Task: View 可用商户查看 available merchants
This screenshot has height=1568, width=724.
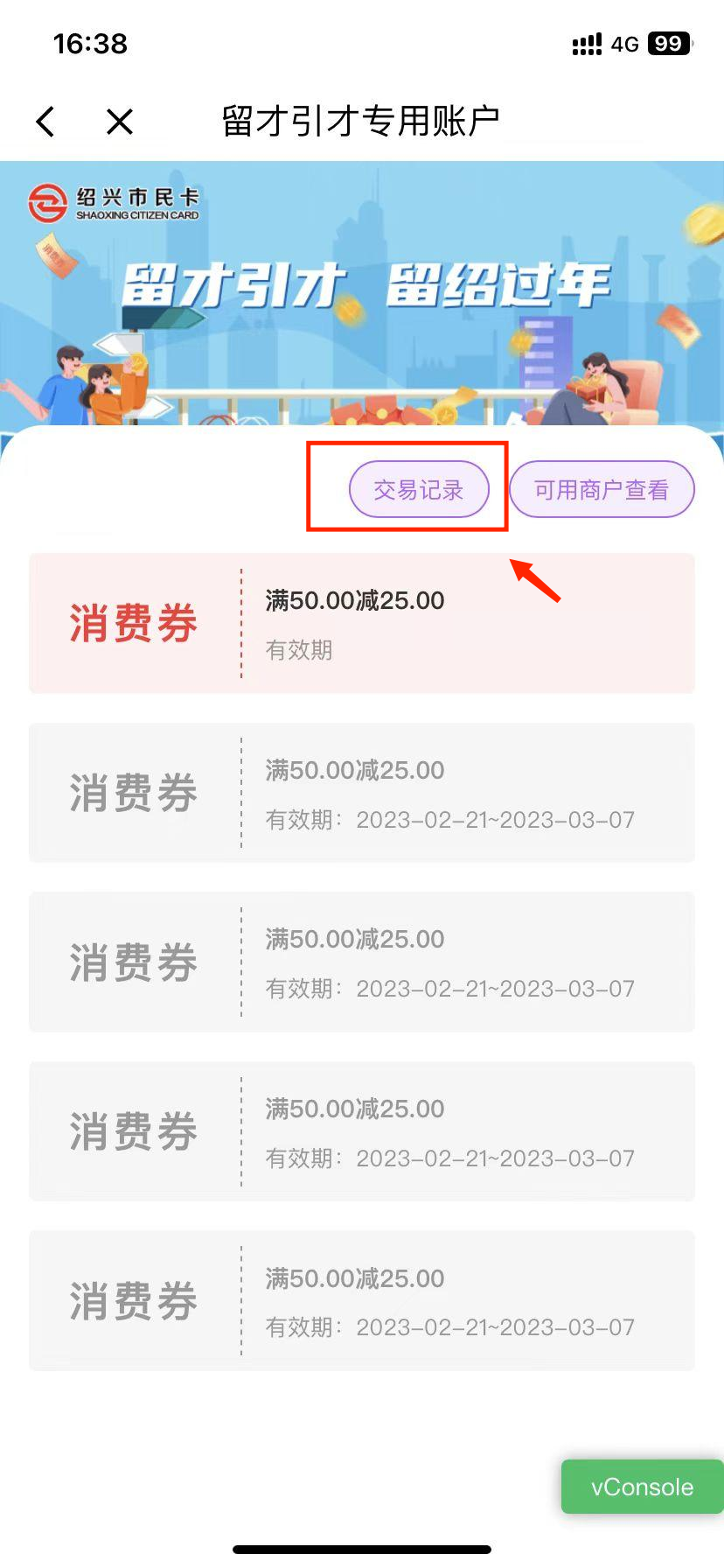Action: point(602,489)
